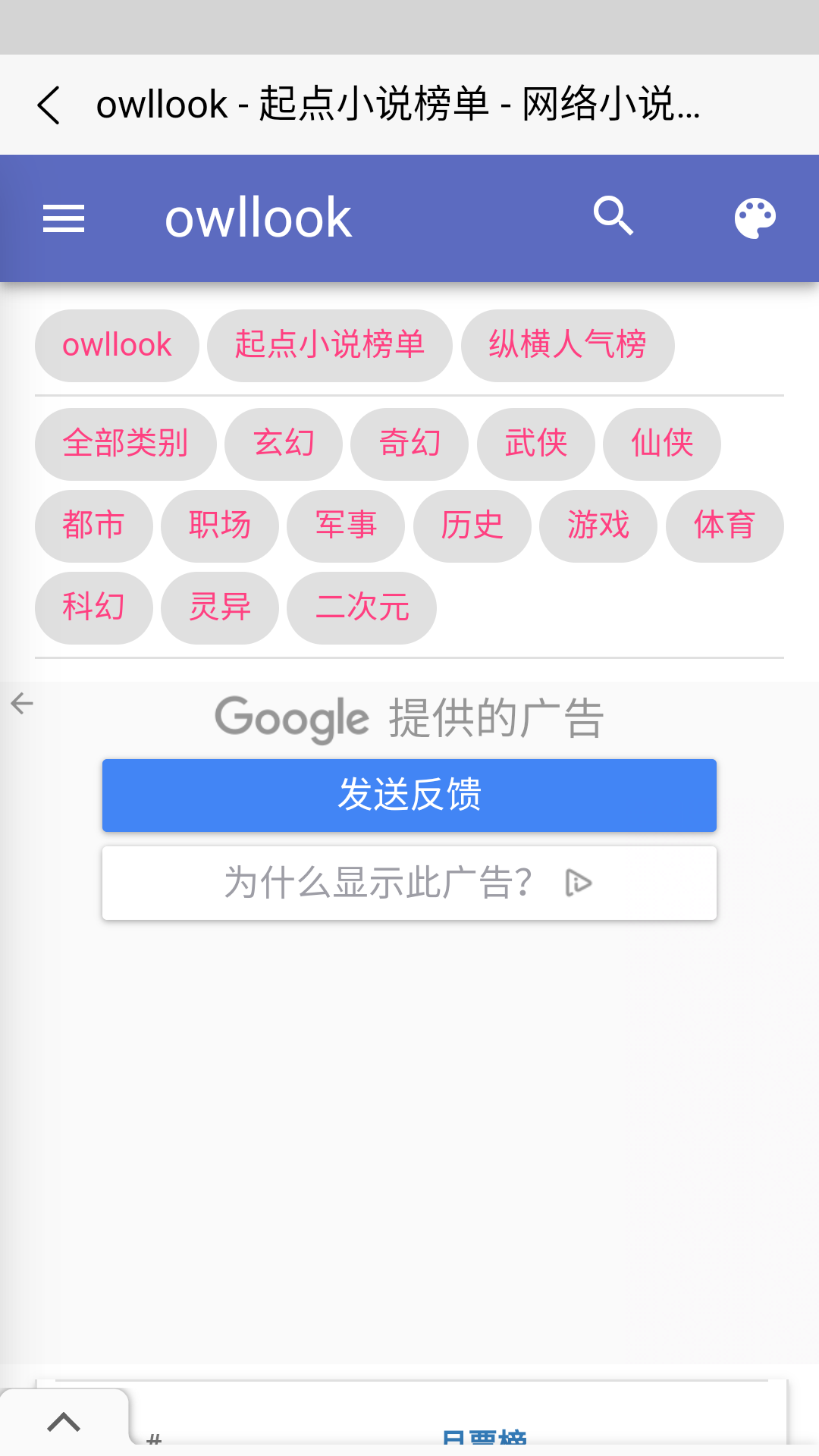This screenshot has width=819, height=1456.
Task: Filter by 都市 category
Action: (x=93, y=526)
